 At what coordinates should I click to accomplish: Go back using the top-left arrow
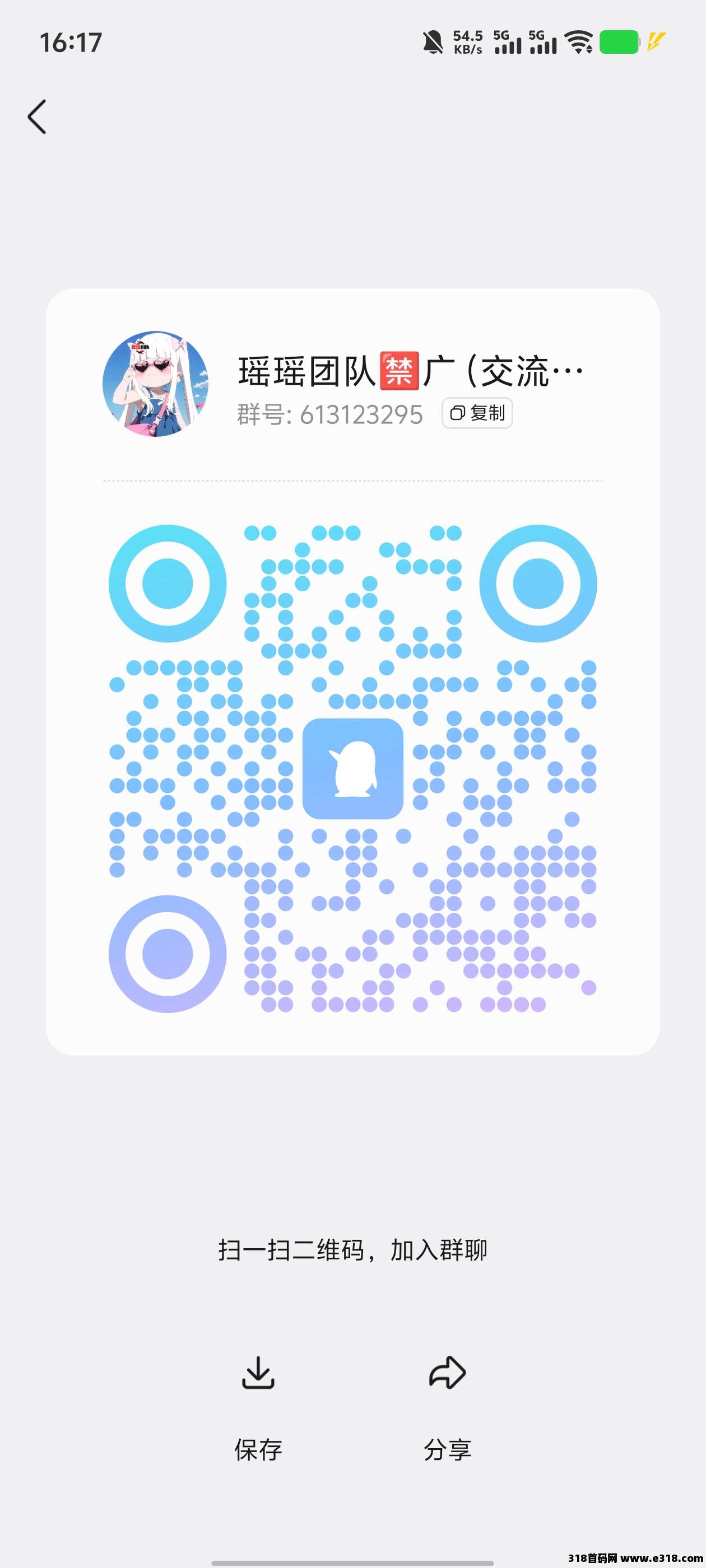[37, 116]
